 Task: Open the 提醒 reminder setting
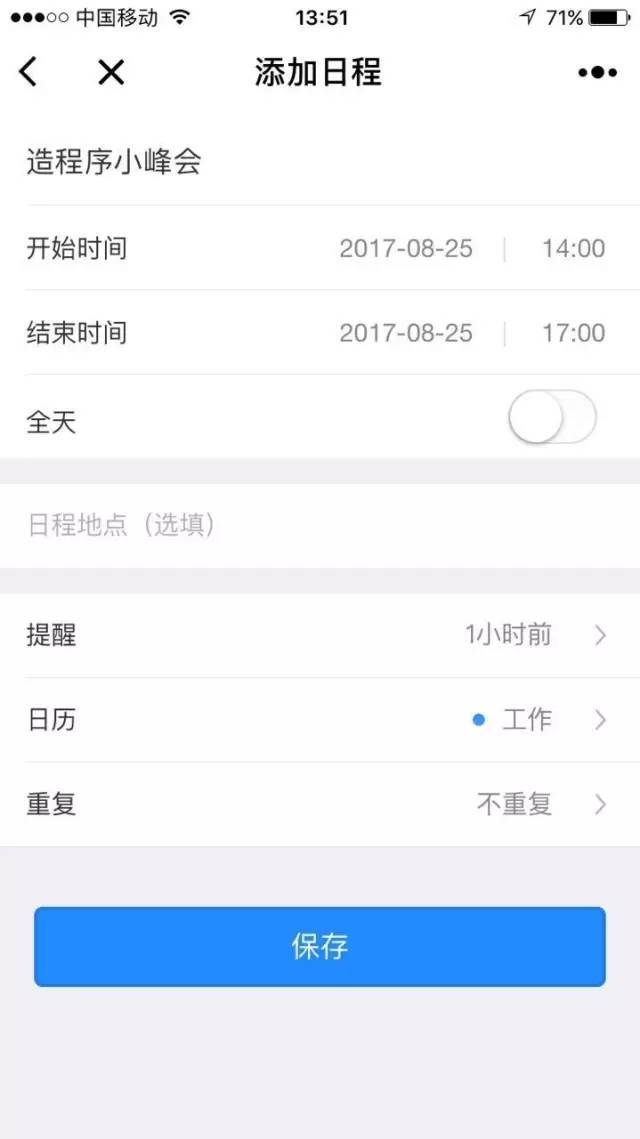(320, 635)
